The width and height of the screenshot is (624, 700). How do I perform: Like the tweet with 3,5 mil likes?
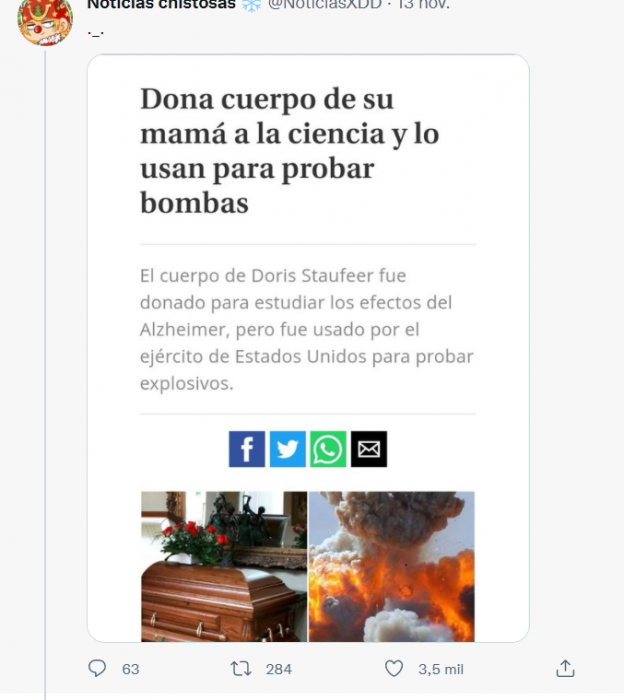[x=394, y=668]
